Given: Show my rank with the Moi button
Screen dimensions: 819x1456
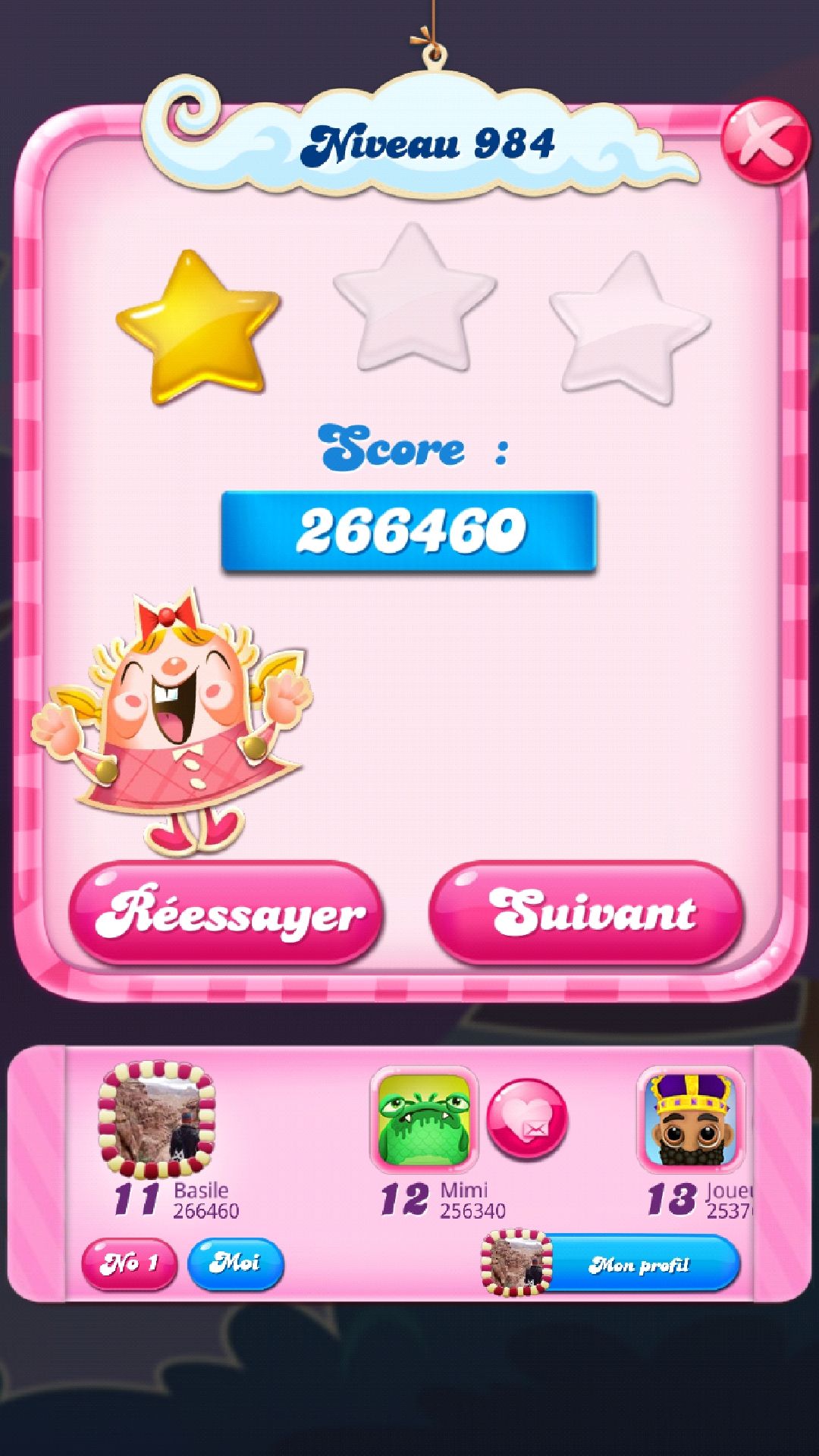Looking at the screenshot, I should pyautogui.click(x=235, y=1263).
